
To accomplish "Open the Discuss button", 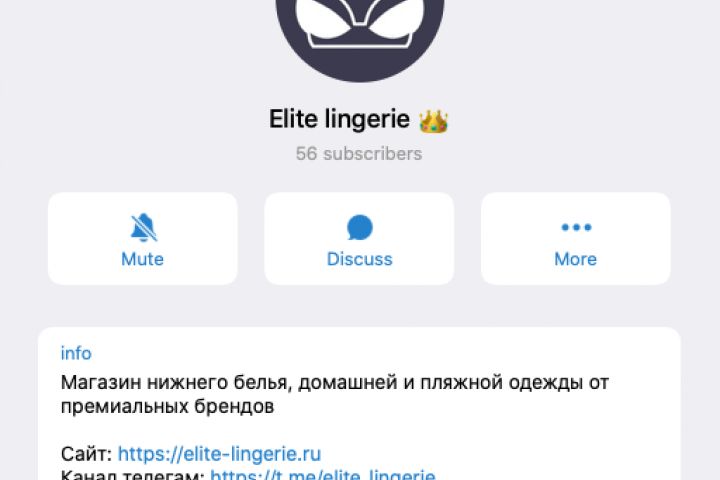I will (x=359, y=239).
